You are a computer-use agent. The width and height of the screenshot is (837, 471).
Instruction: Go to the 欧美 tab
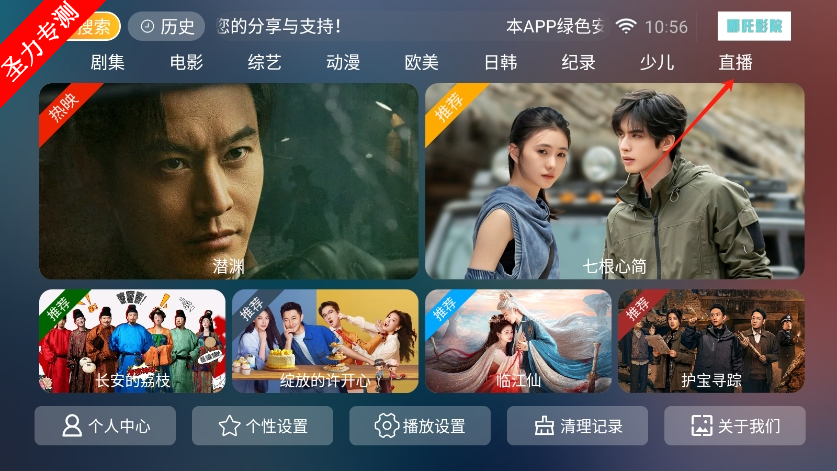tap(421, 63)
